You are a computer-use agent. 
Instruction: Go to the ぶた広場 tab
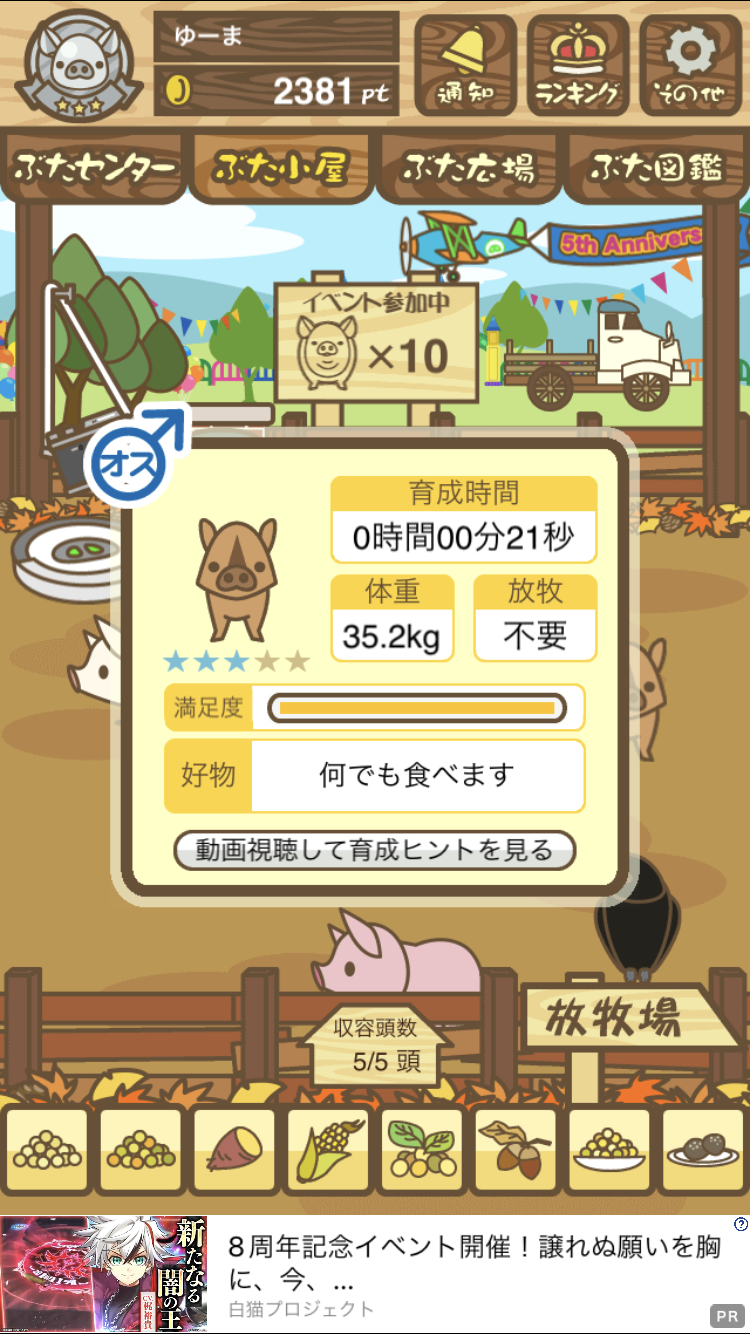[x=468, y=167]
